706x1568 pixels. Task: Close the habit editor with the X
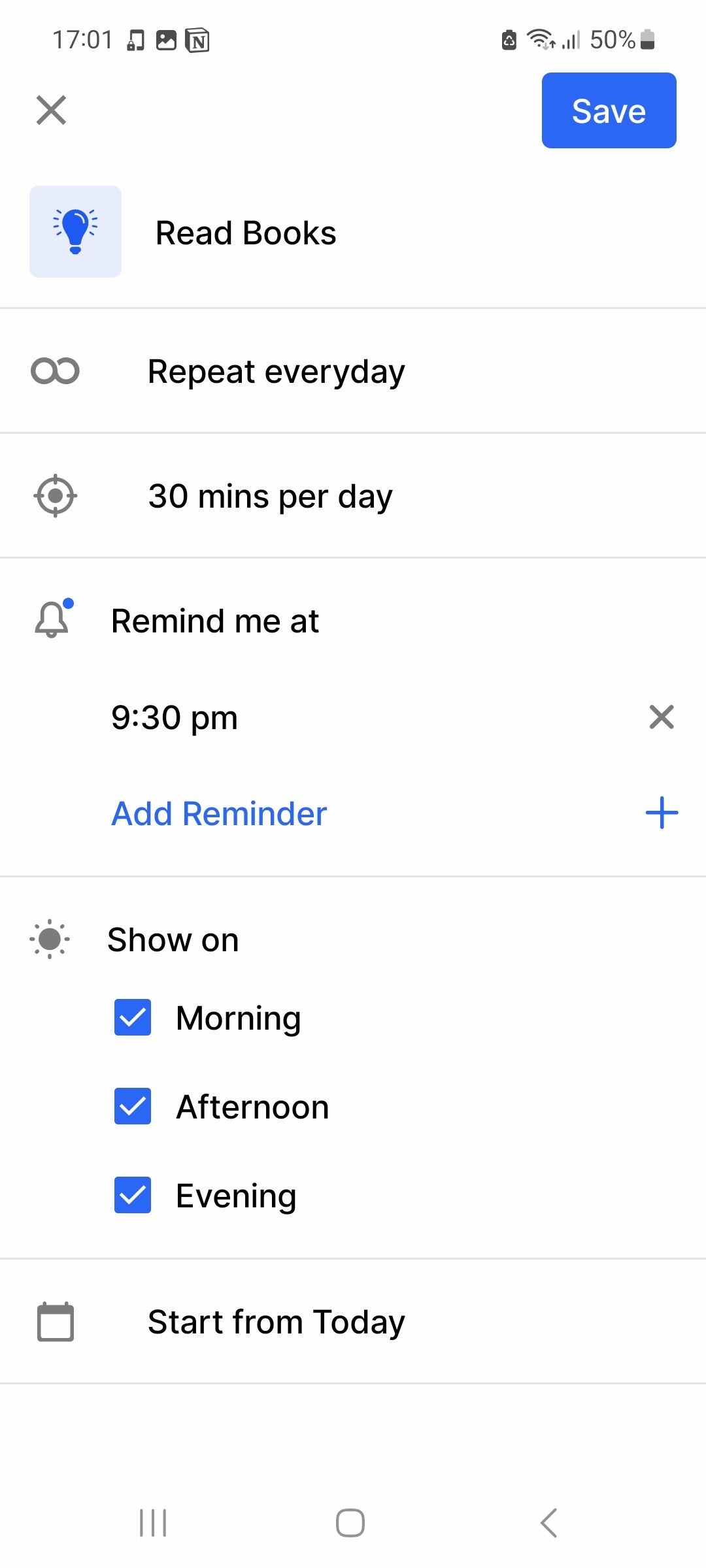[x=51, y=110]
